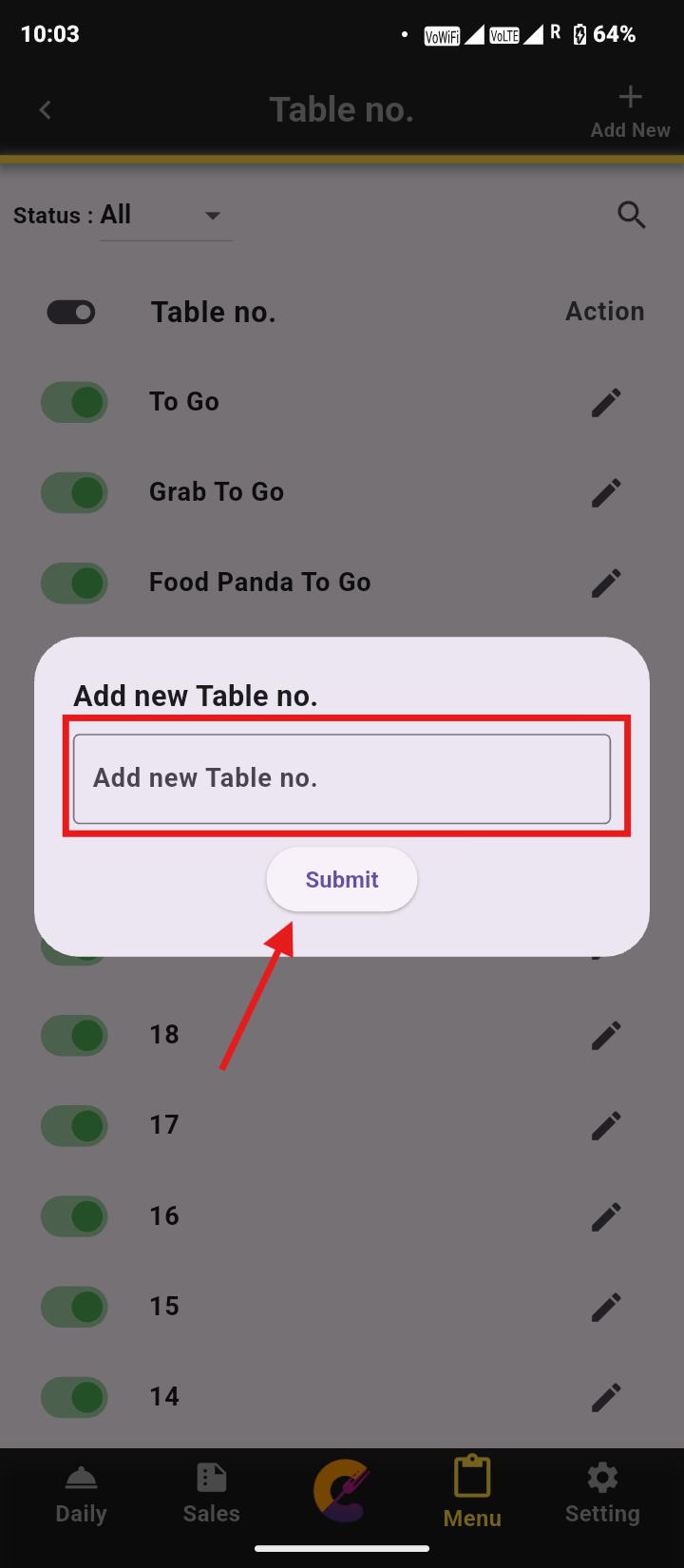Submit the new table number
Image resolution: width=684 pixels, height=1568 pixels.
342,879
